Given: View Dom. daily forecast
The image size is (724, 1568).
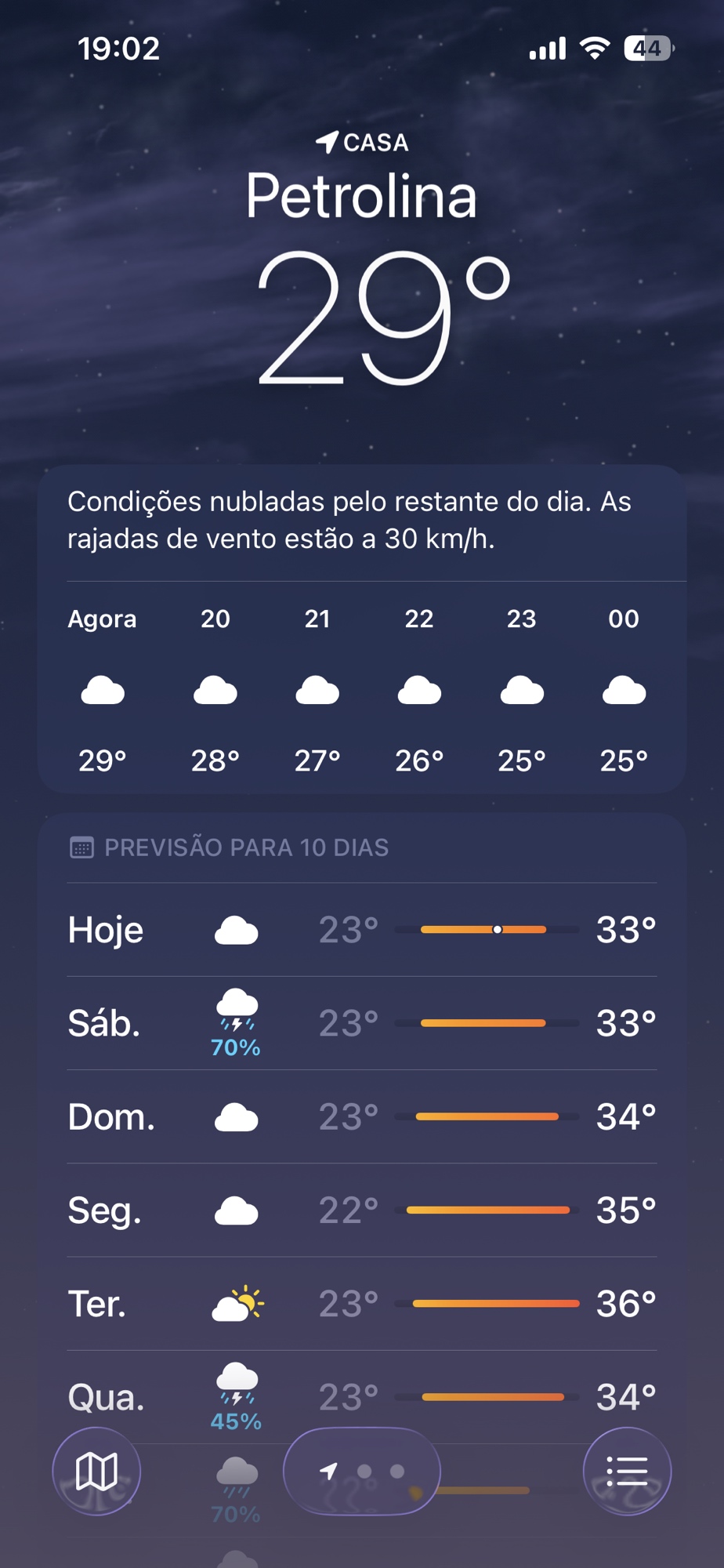Looking at the screenshot, I should (x=361, y=1116).
